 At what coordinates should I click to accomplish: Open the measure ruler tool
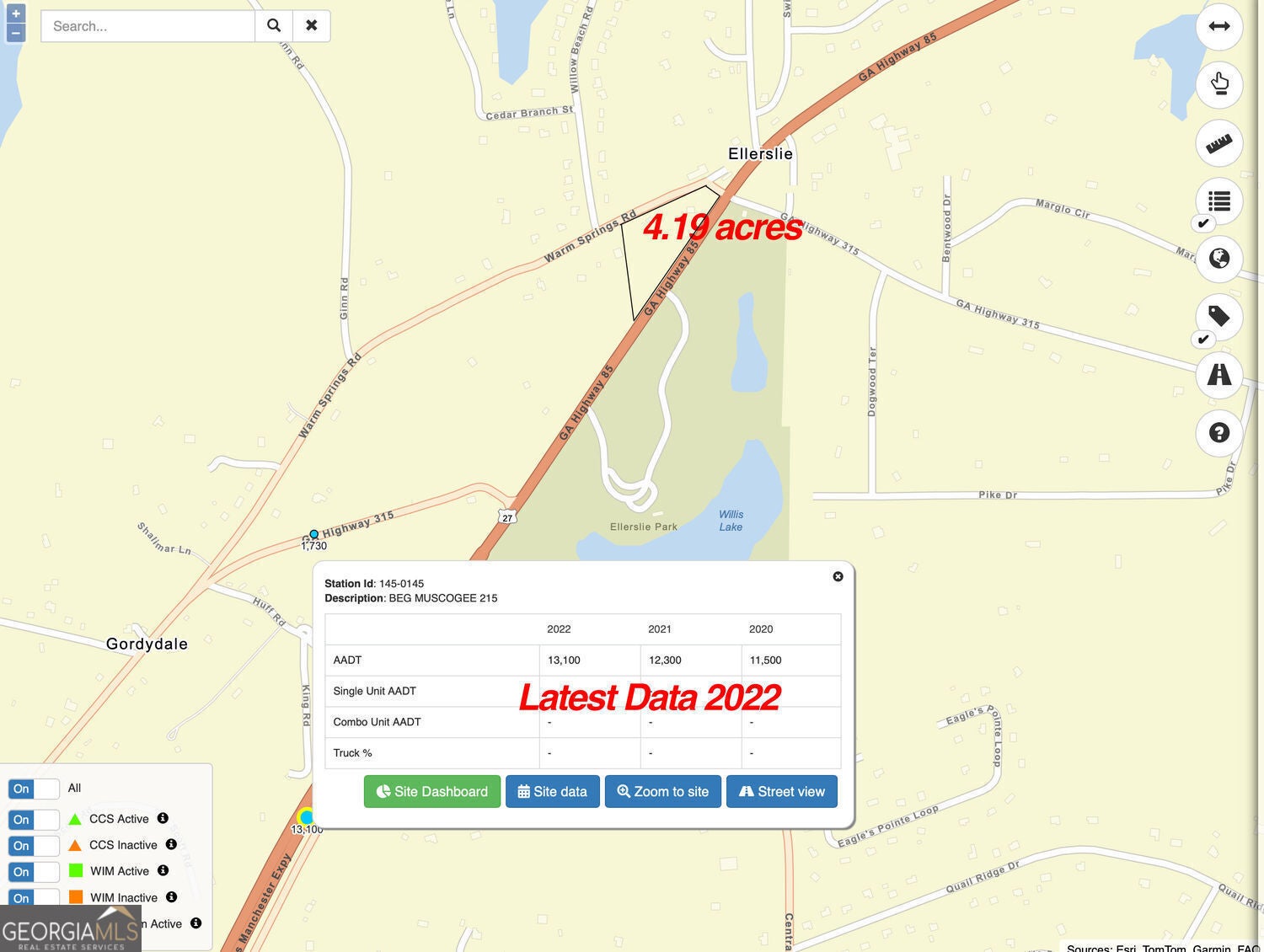coord(1218,143)
